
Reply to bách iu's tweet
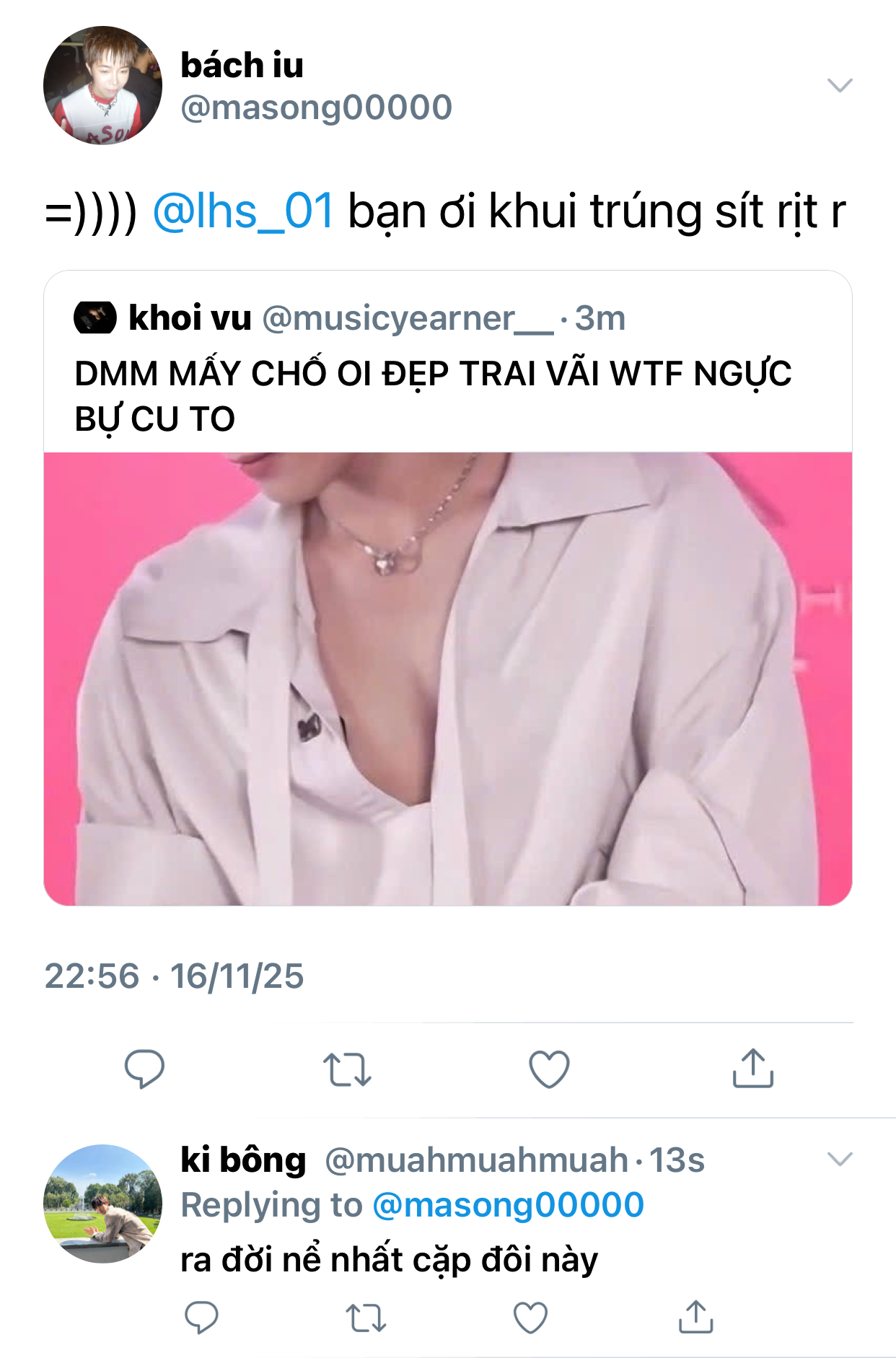[144, 1069]
